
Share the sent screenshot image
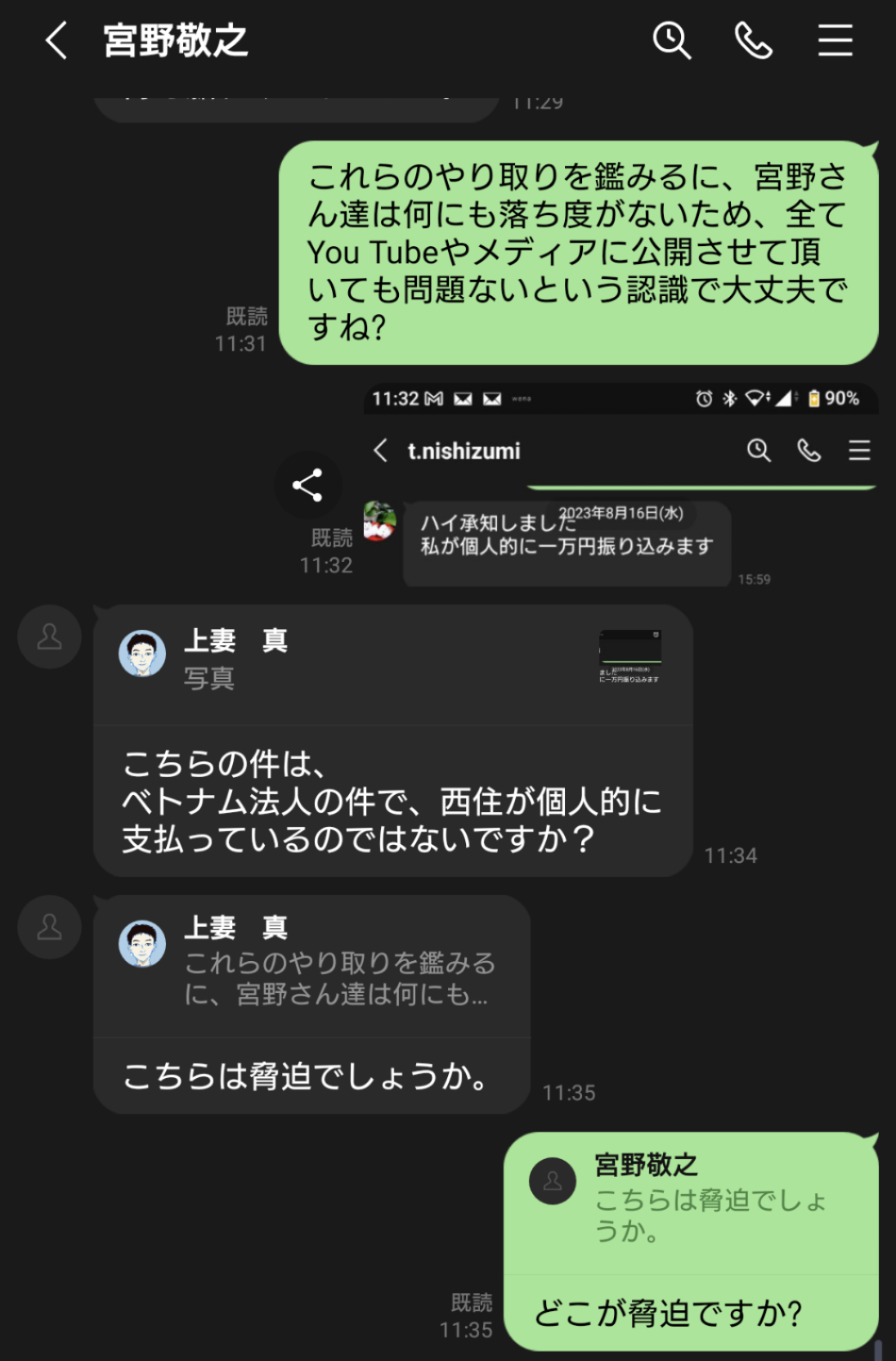click(x=307, y=485)
